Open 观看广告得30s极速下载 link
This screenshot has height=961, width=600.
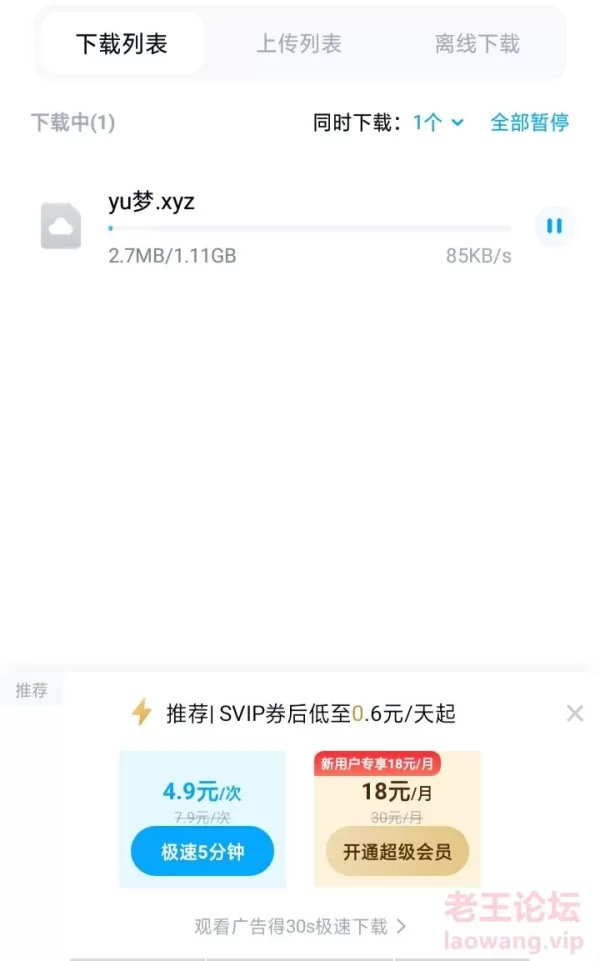coord(300,926)
